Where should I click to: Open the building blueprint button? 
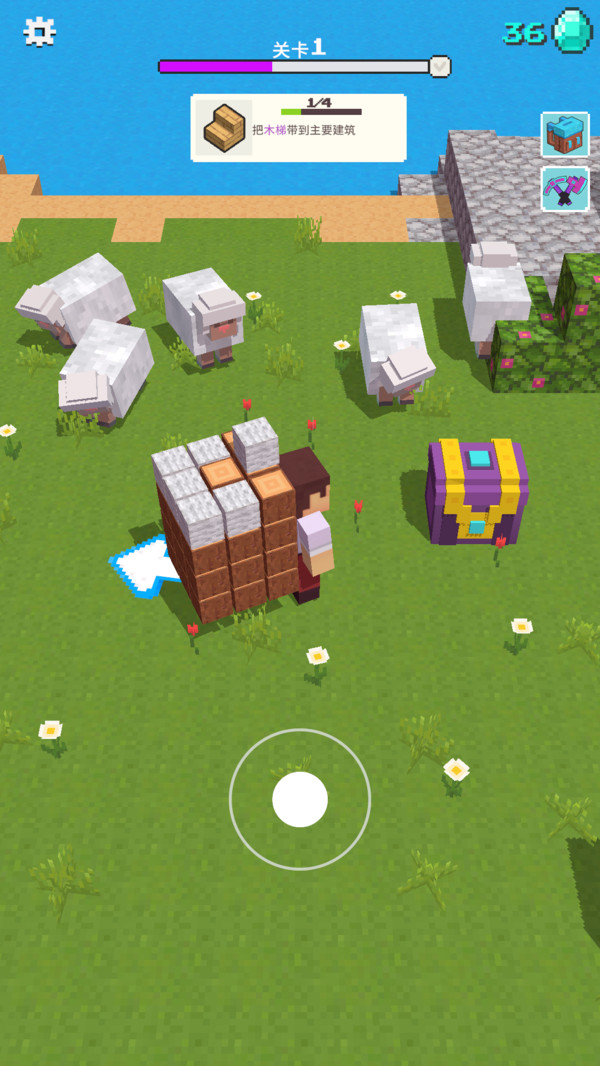point(565,135)
